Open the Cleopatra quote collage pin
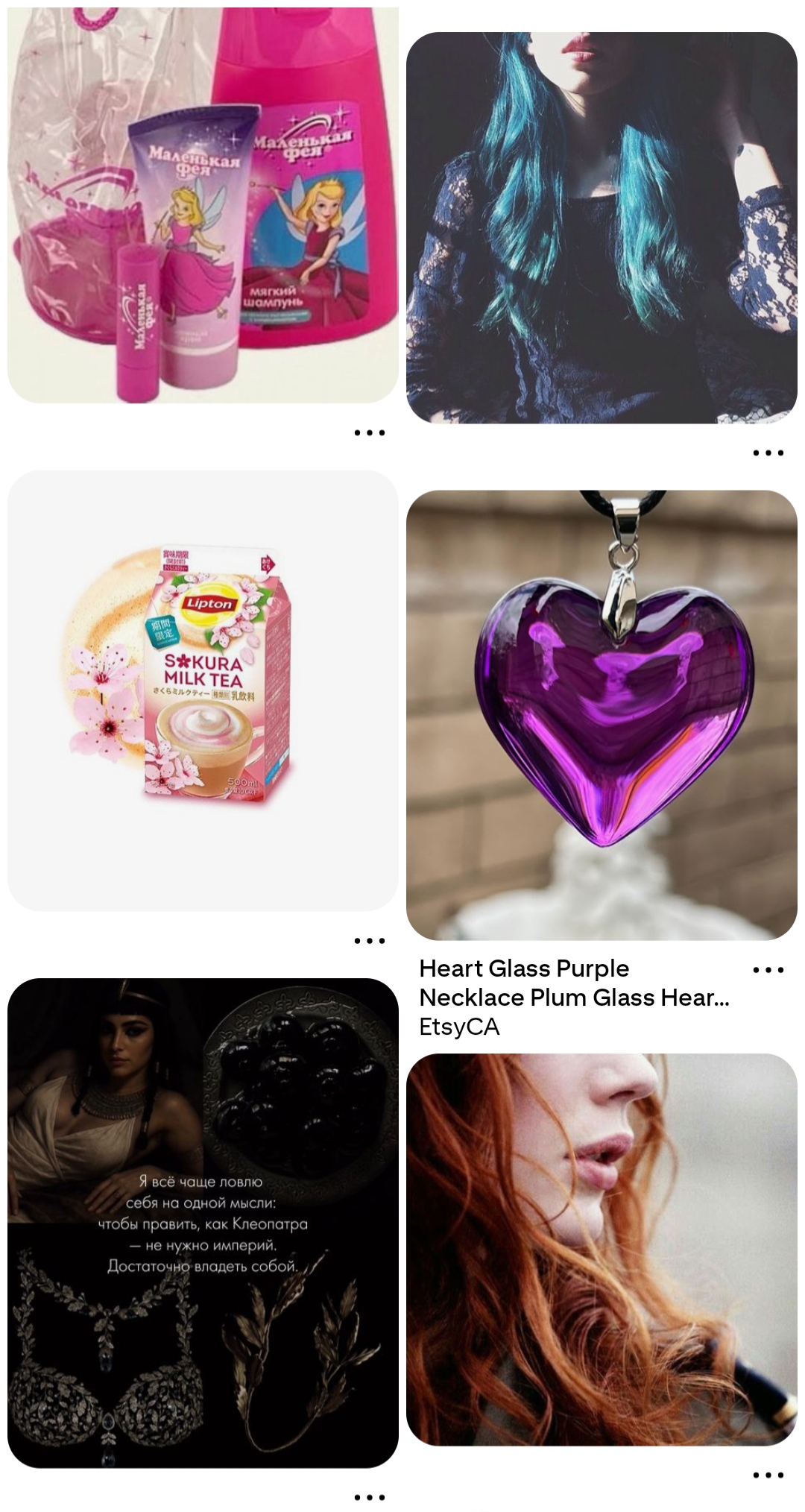The width and height of the screenshot is (805, 1512). tap(203, 1223)
